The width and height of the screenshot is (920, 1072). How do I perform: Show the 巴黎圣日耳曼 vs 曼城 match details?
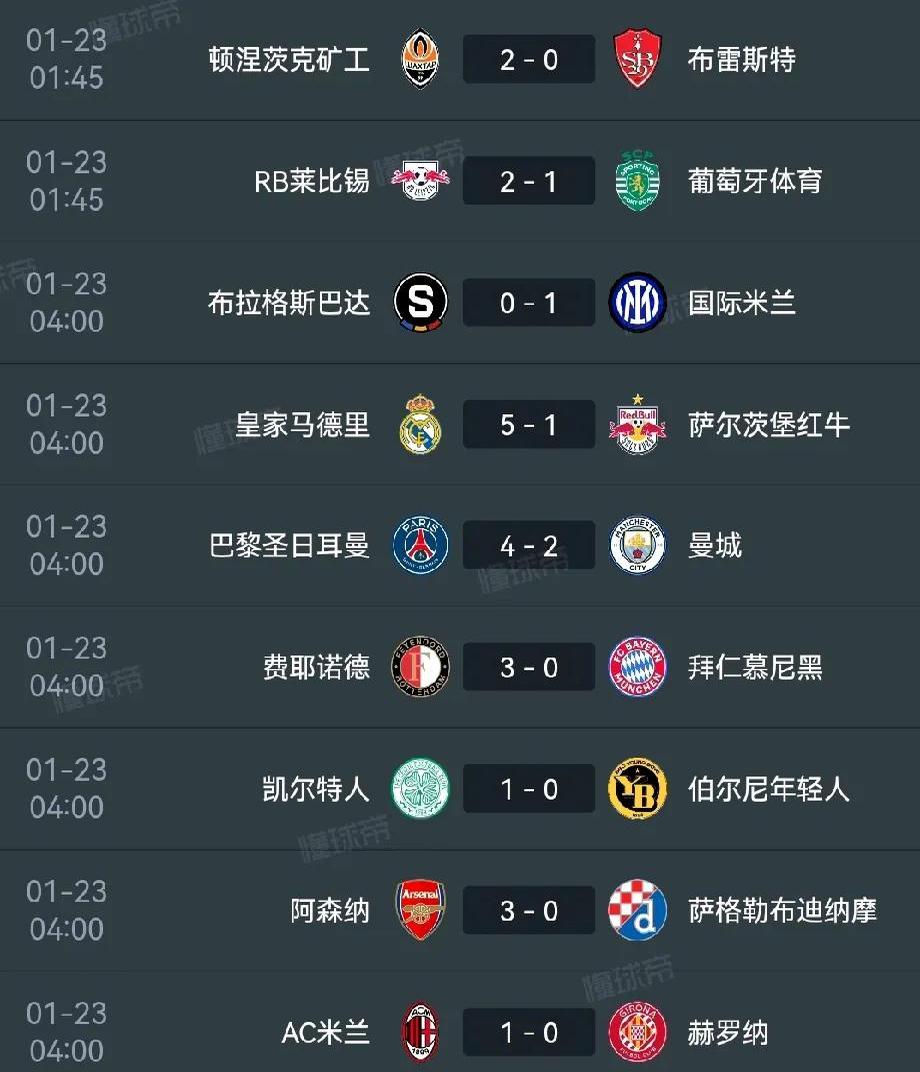point(528,547)
